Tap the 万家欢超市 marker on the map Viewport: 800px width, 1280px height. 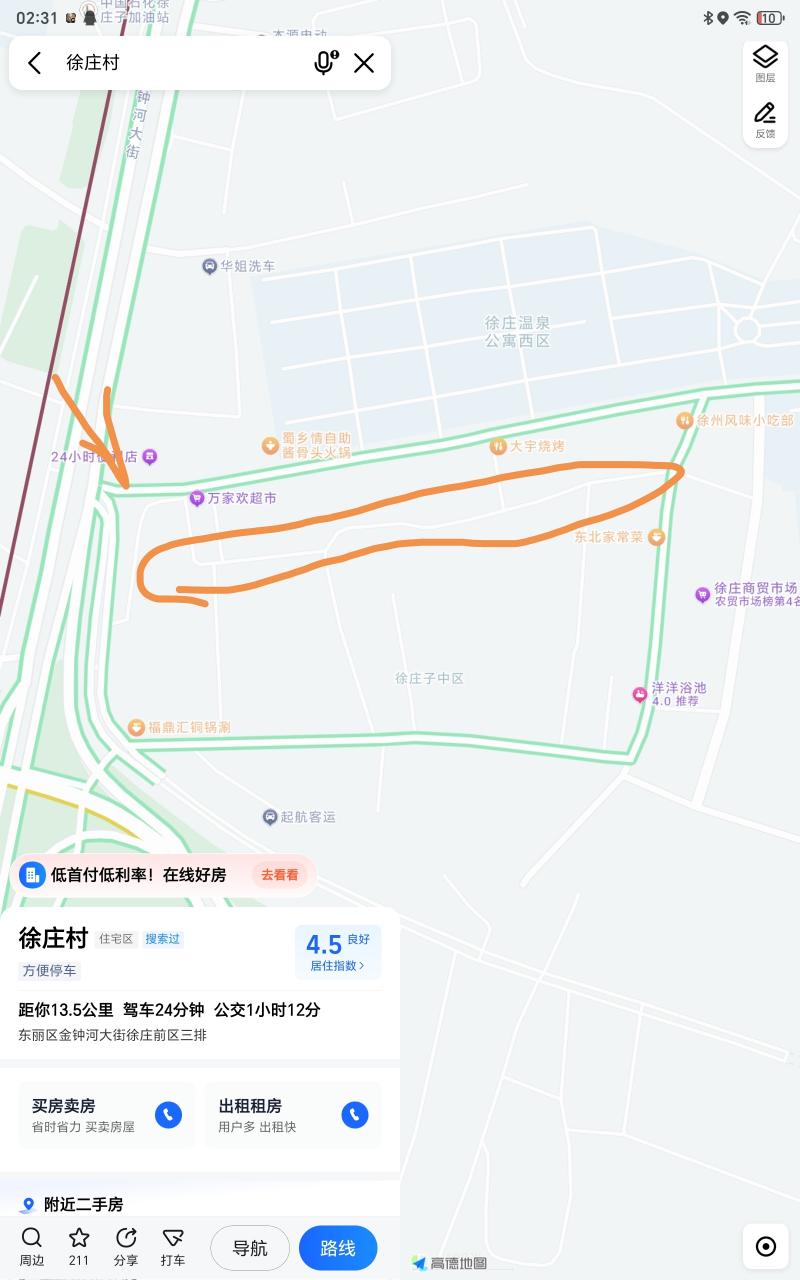click(x=196, y=498)
